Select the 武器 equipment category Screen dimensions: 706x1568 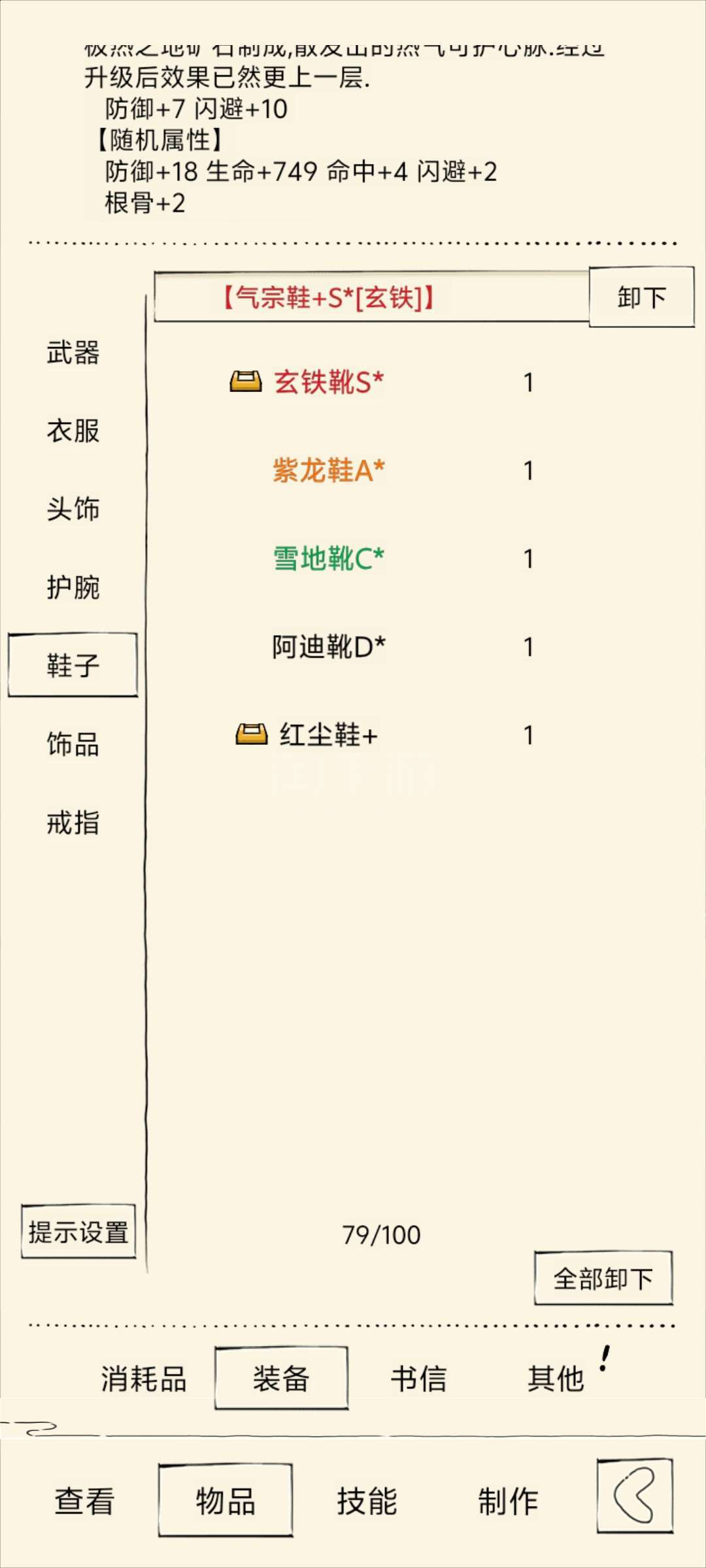[x=73, y=352]
